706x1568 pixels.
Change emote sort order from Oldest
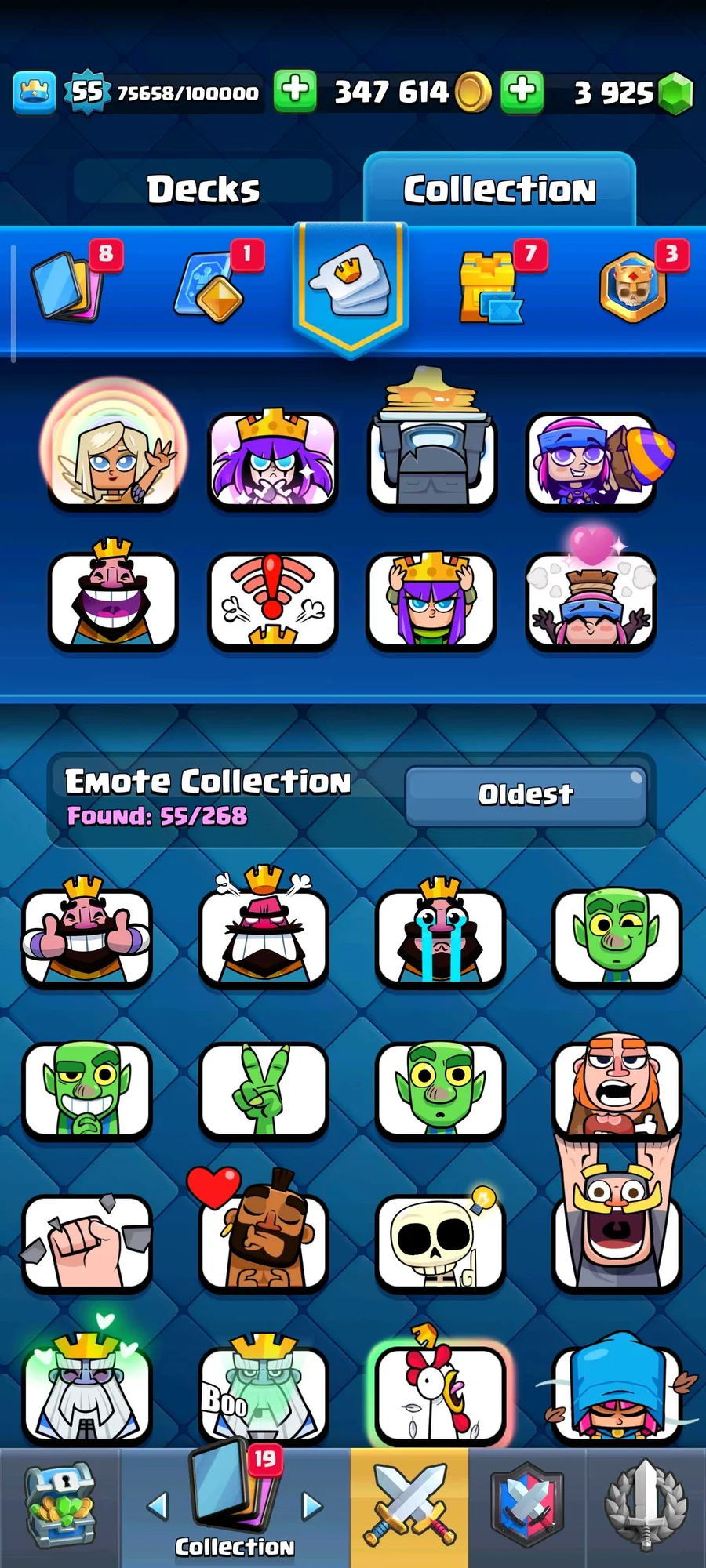point(526,796)
